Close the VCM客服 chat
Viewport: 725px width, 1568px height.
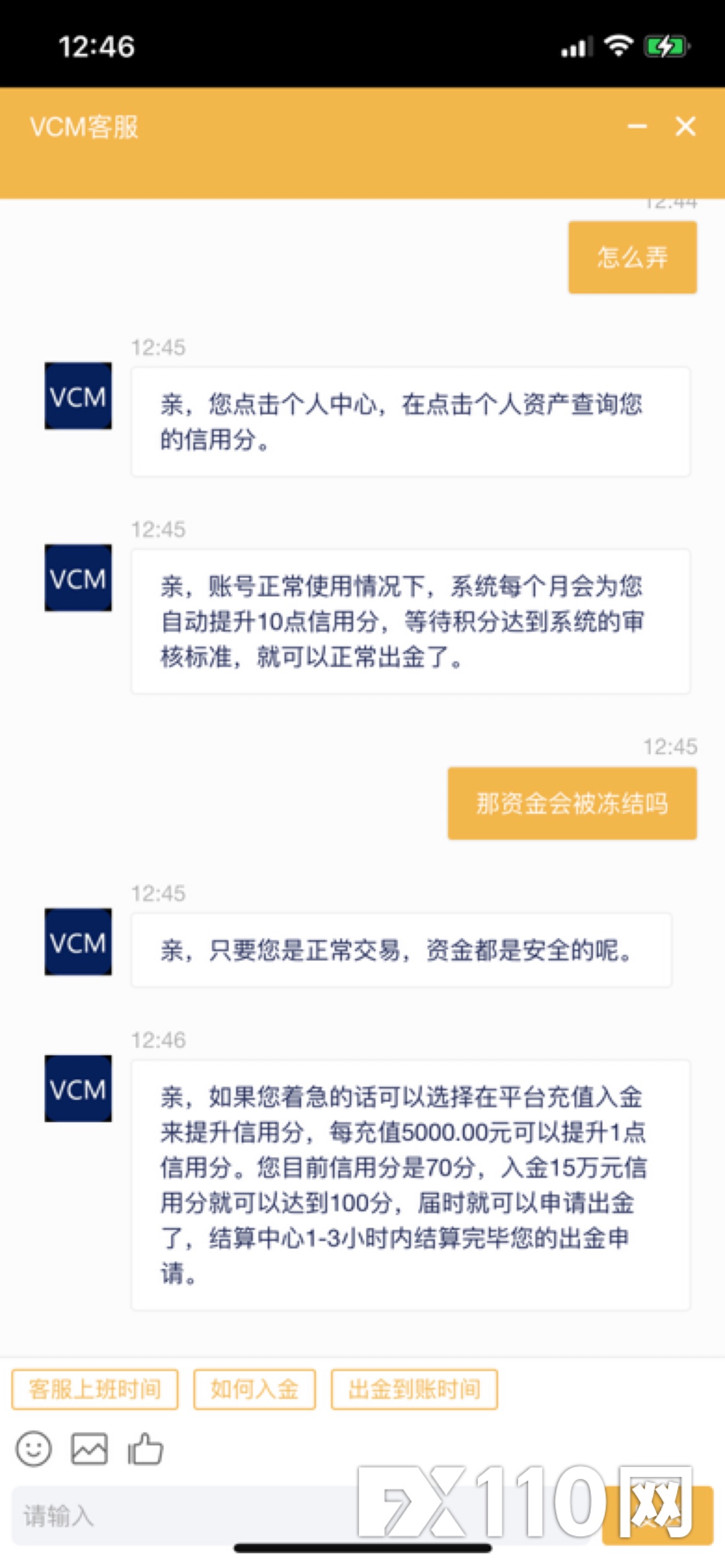point(685,126)
